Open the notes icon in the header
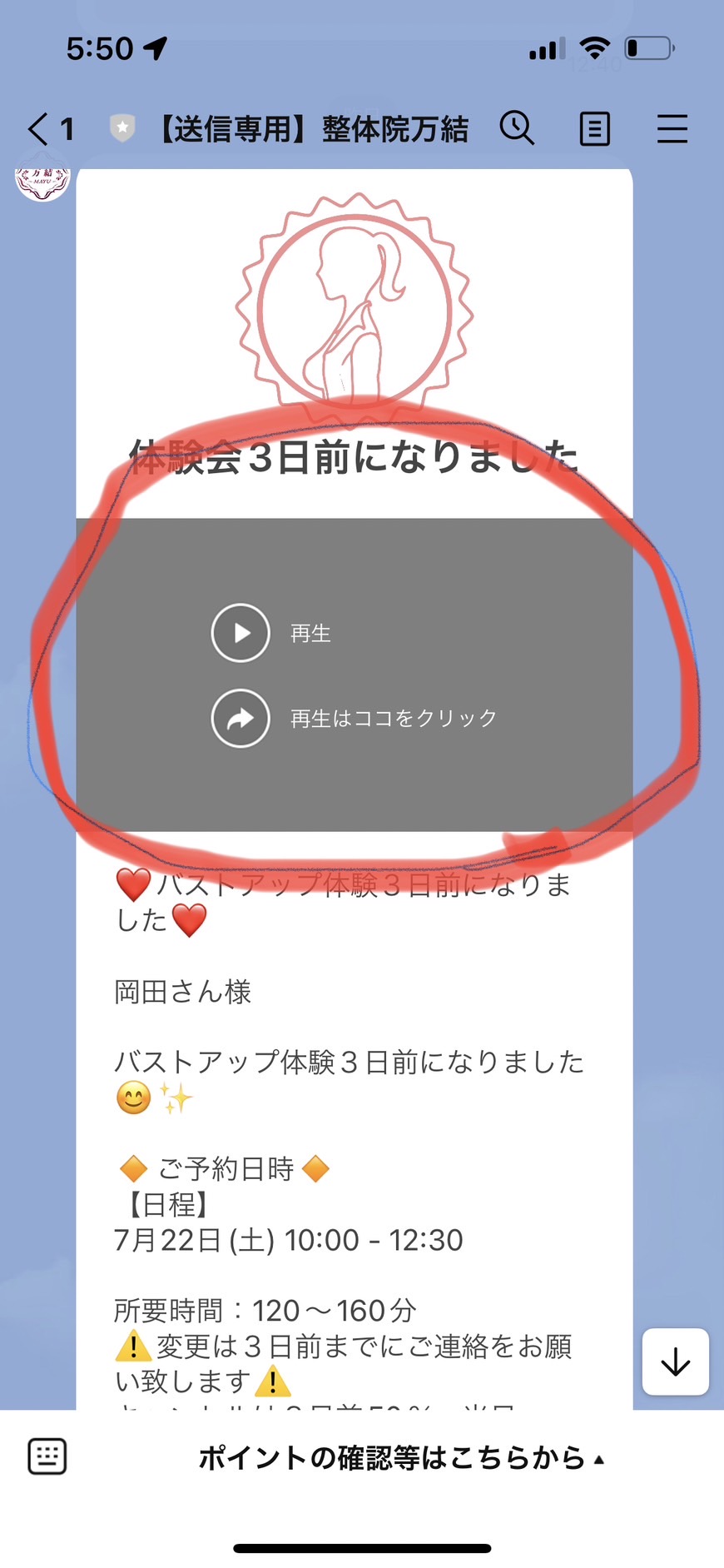The width and height of the screenshot is (724, 1568). (x=594, y=129)
